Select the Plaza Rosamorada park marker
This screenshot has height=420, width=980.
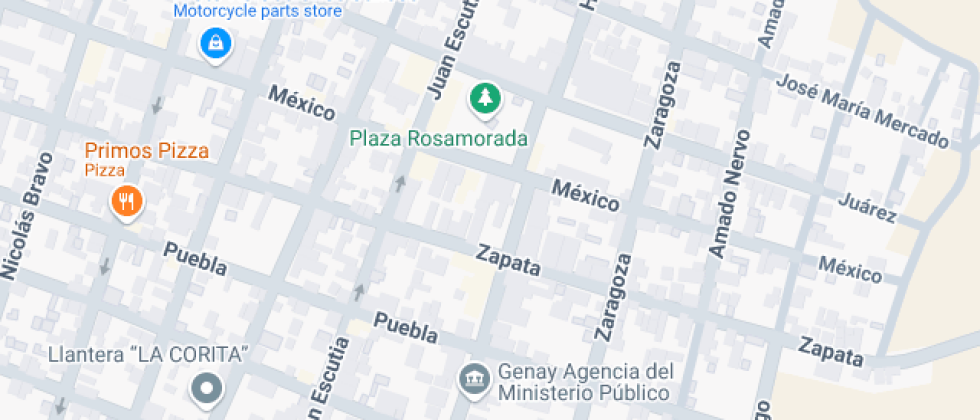486,98
